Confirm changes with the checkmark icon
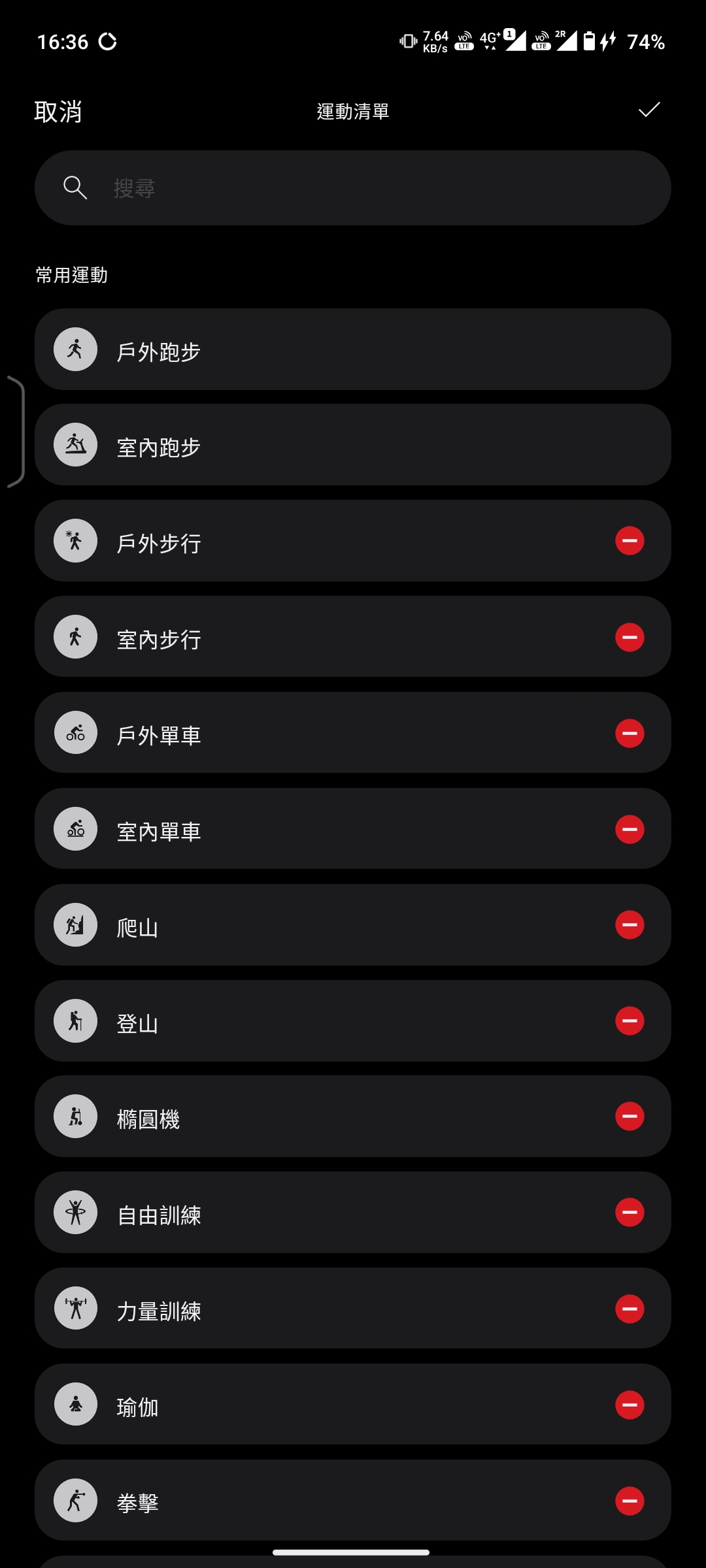706x1568 pixels. [x=648, y=110]
